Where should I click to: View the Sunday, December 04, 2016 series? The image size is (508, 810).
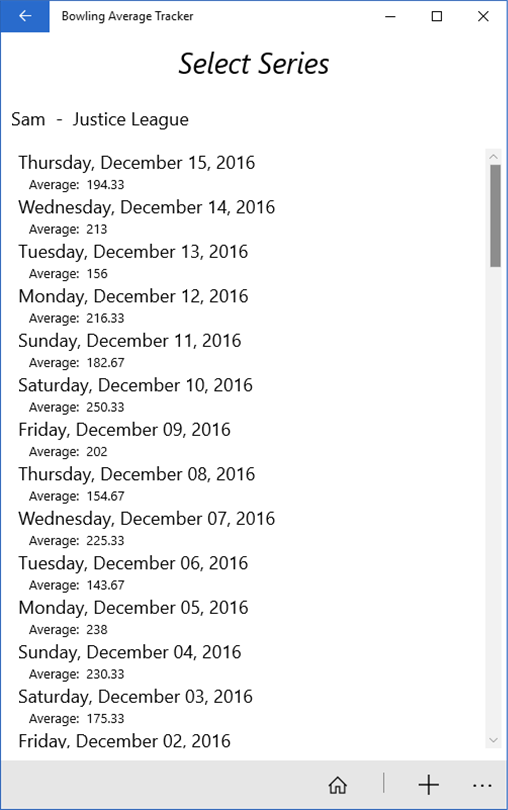tap(247, 661)
